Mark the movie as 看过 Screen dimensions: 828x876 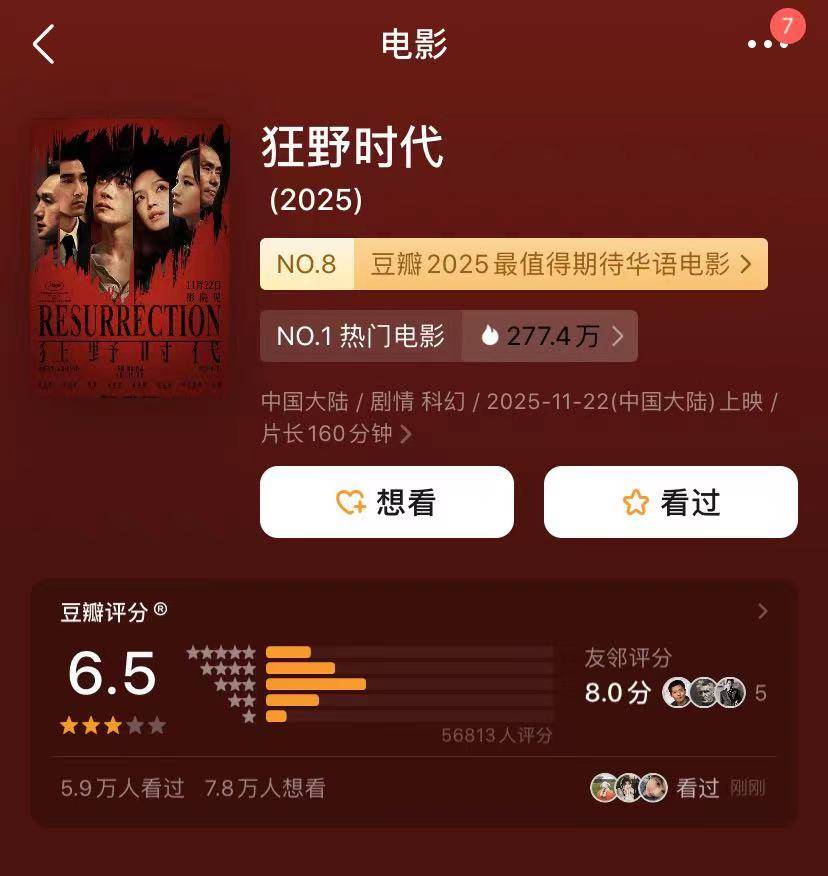coord(670,502)
